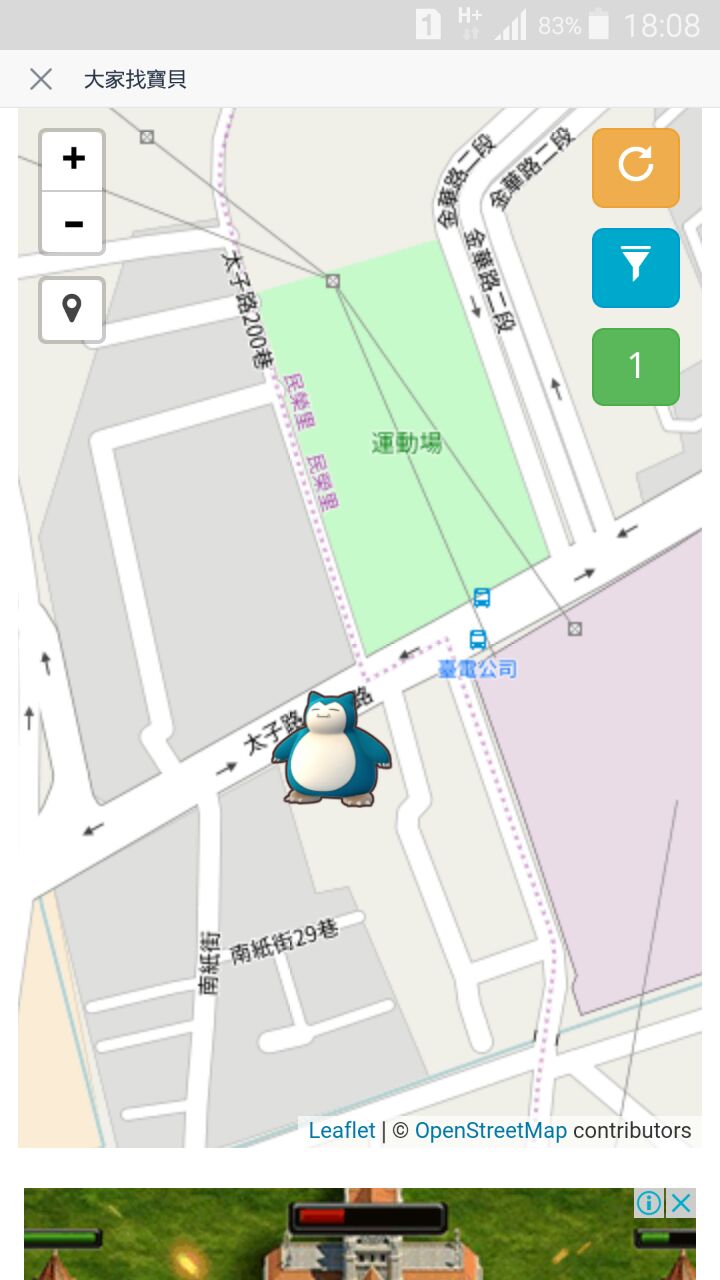Refresh the map with the orange button
The width and height of the screenshot is (720, 1280).
click(x=635, y=167)
